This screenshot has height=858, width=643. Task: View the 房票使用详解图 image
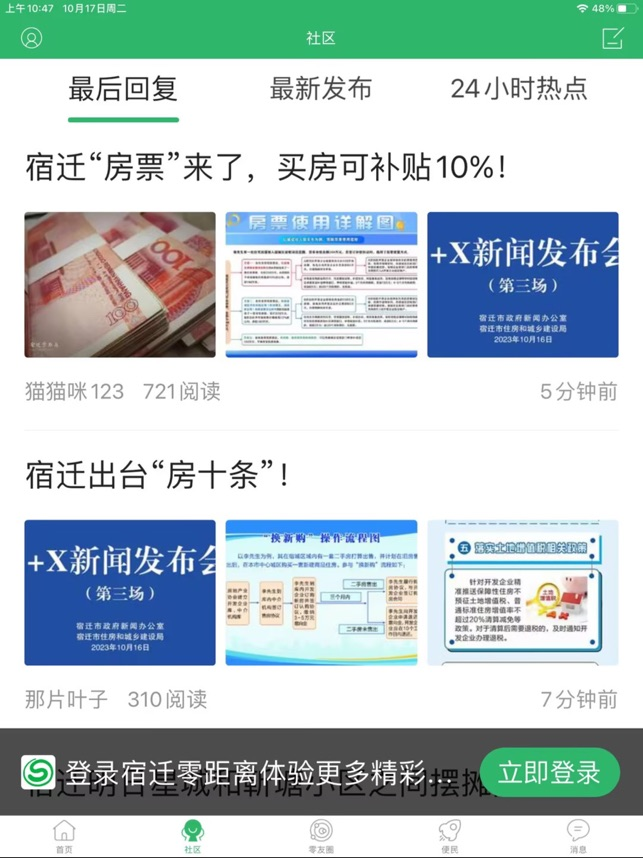tap(321, 284)
